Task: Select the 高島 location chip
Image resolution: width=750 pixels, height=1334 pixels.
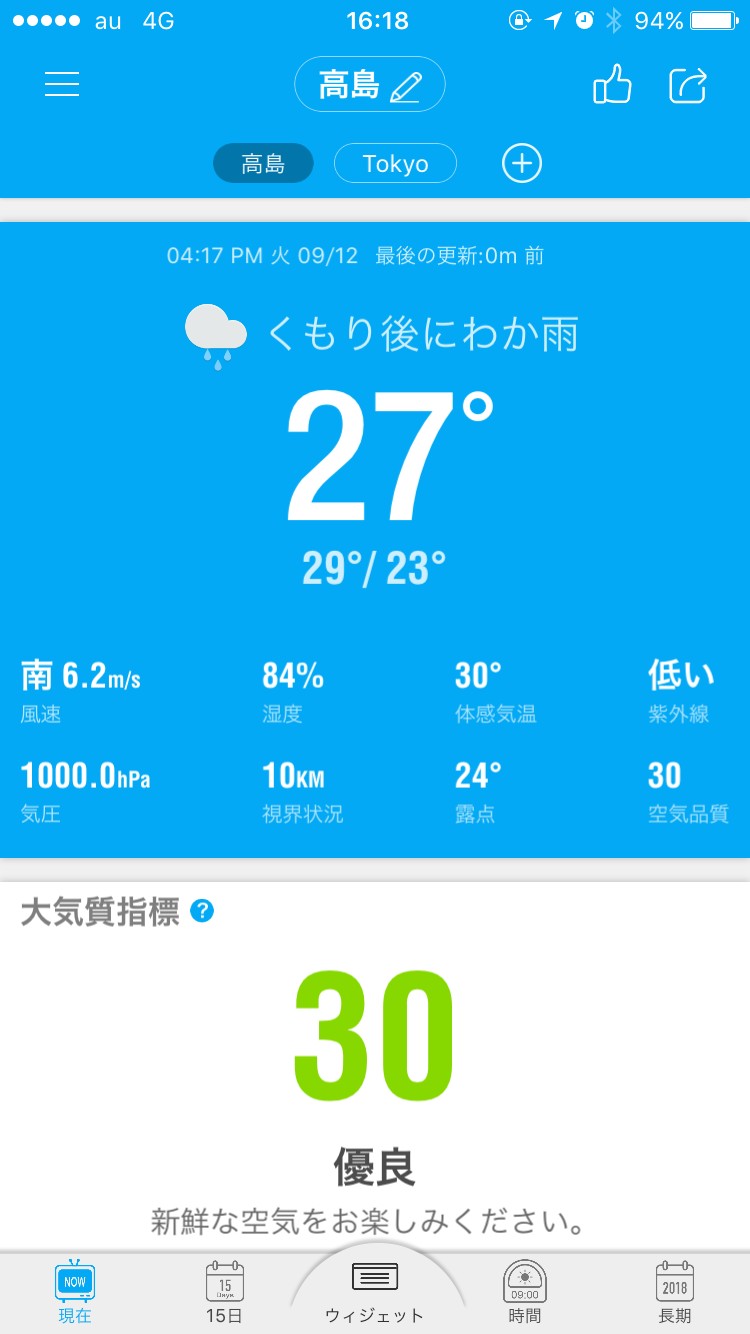Action: pyautogui.click(x=263, y=164)
